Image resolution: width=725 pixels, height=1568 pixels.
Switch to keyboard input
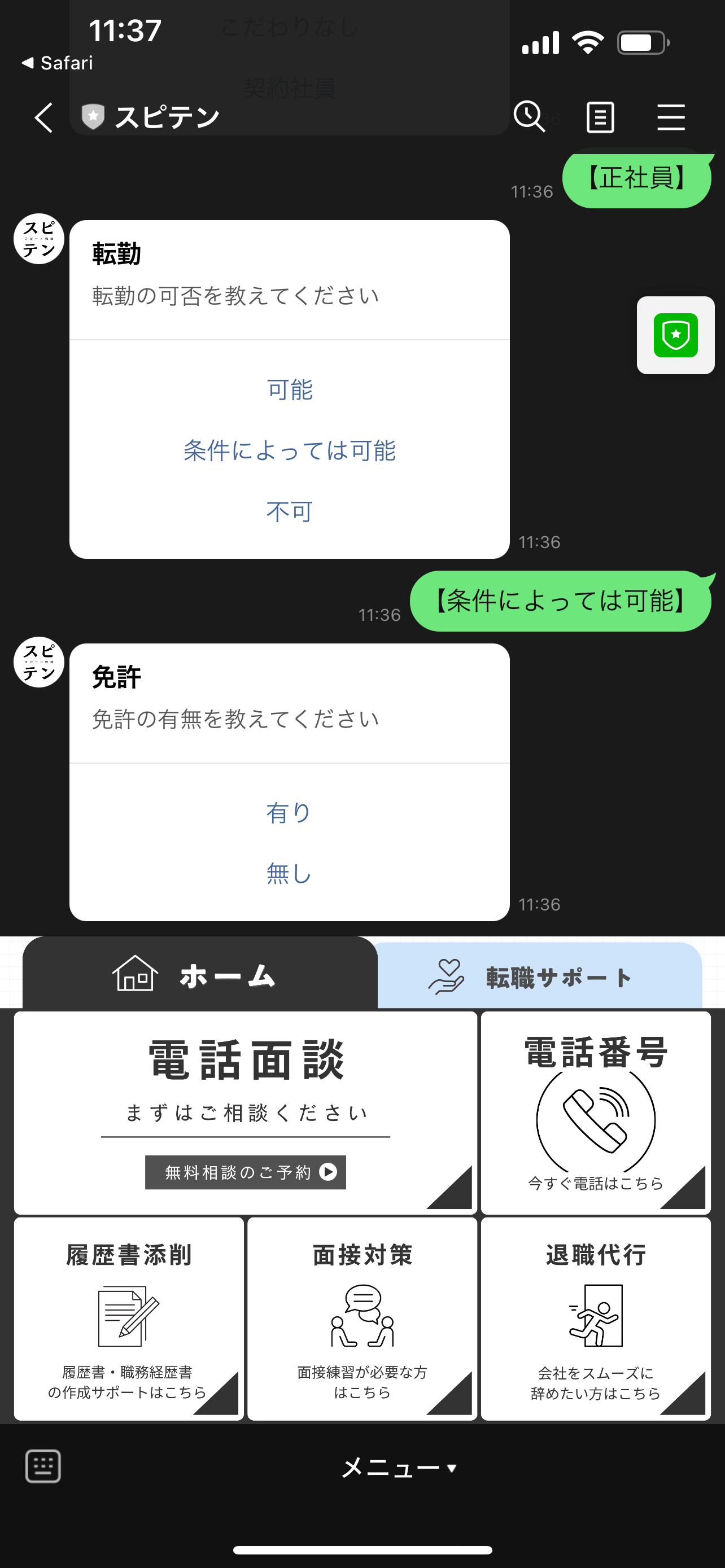(x=43, y=1467)
